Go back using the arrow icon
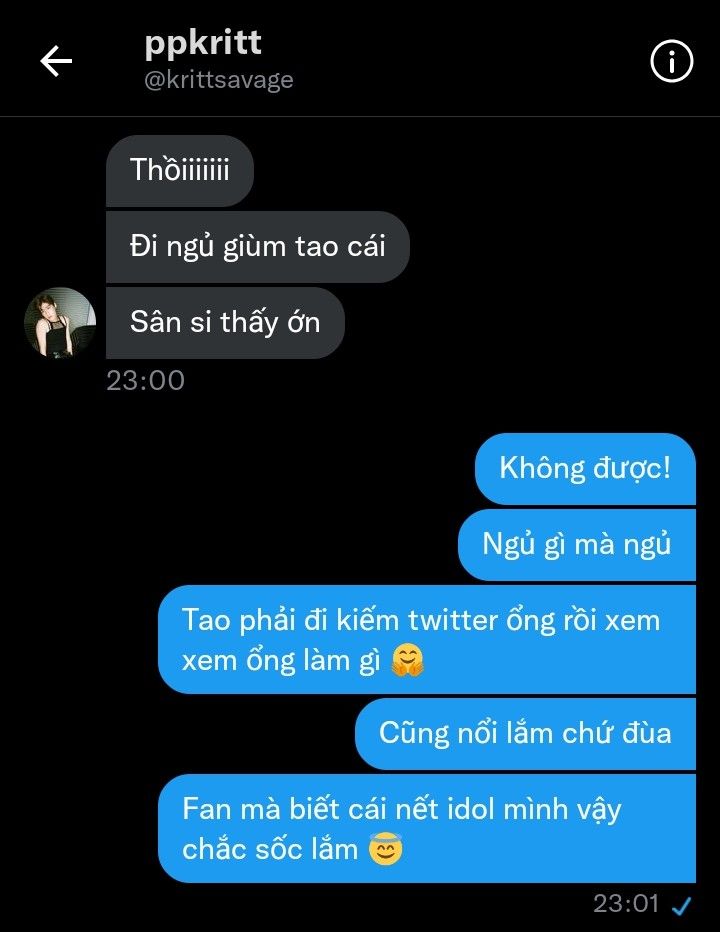This screenshot has width=720, height=932. pos(56,62)
